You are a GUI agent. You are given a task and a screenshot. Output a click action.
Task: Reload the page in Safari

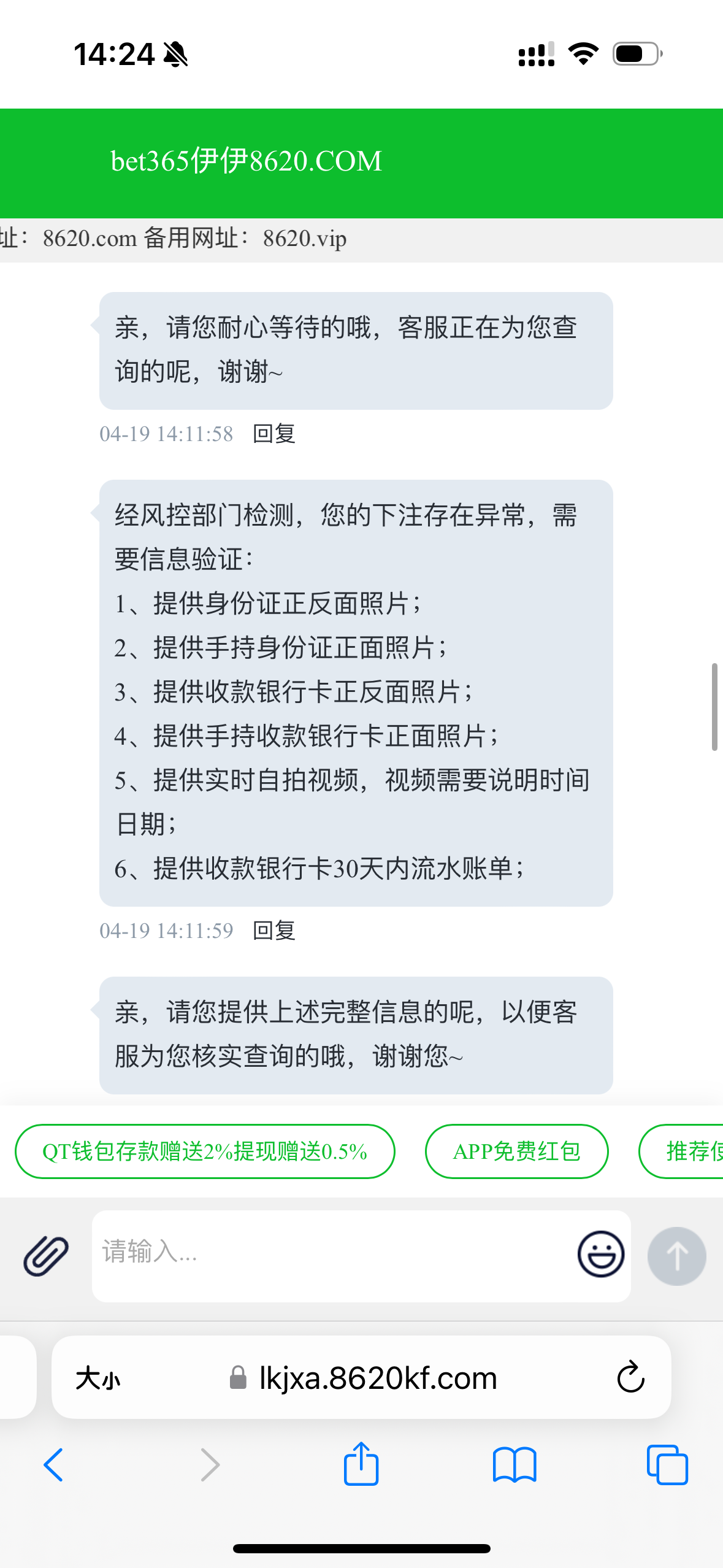click(x=630, y=1378)
